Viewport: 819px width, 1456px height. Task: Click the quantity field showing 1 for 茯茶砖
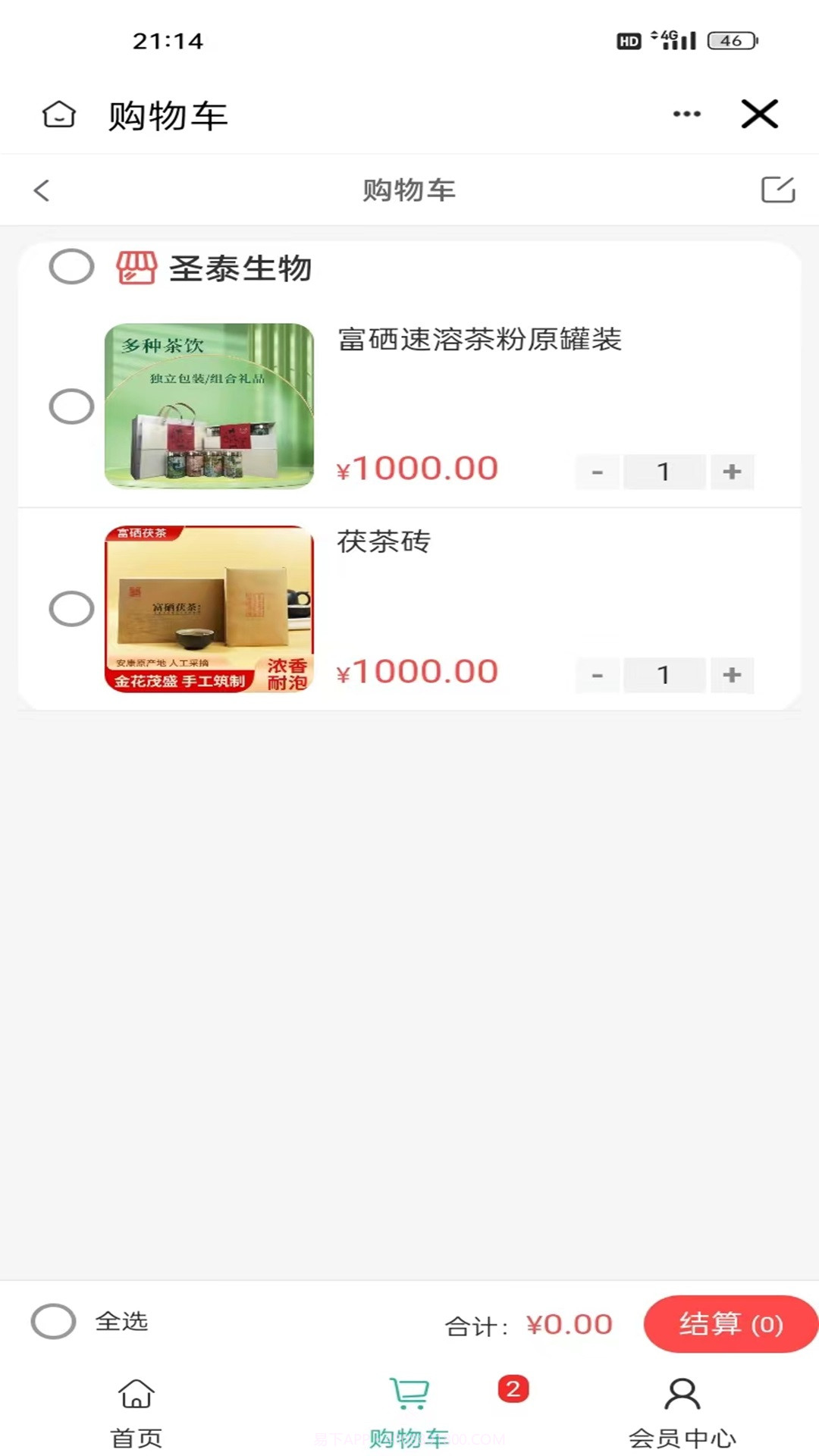click(664, 675)
